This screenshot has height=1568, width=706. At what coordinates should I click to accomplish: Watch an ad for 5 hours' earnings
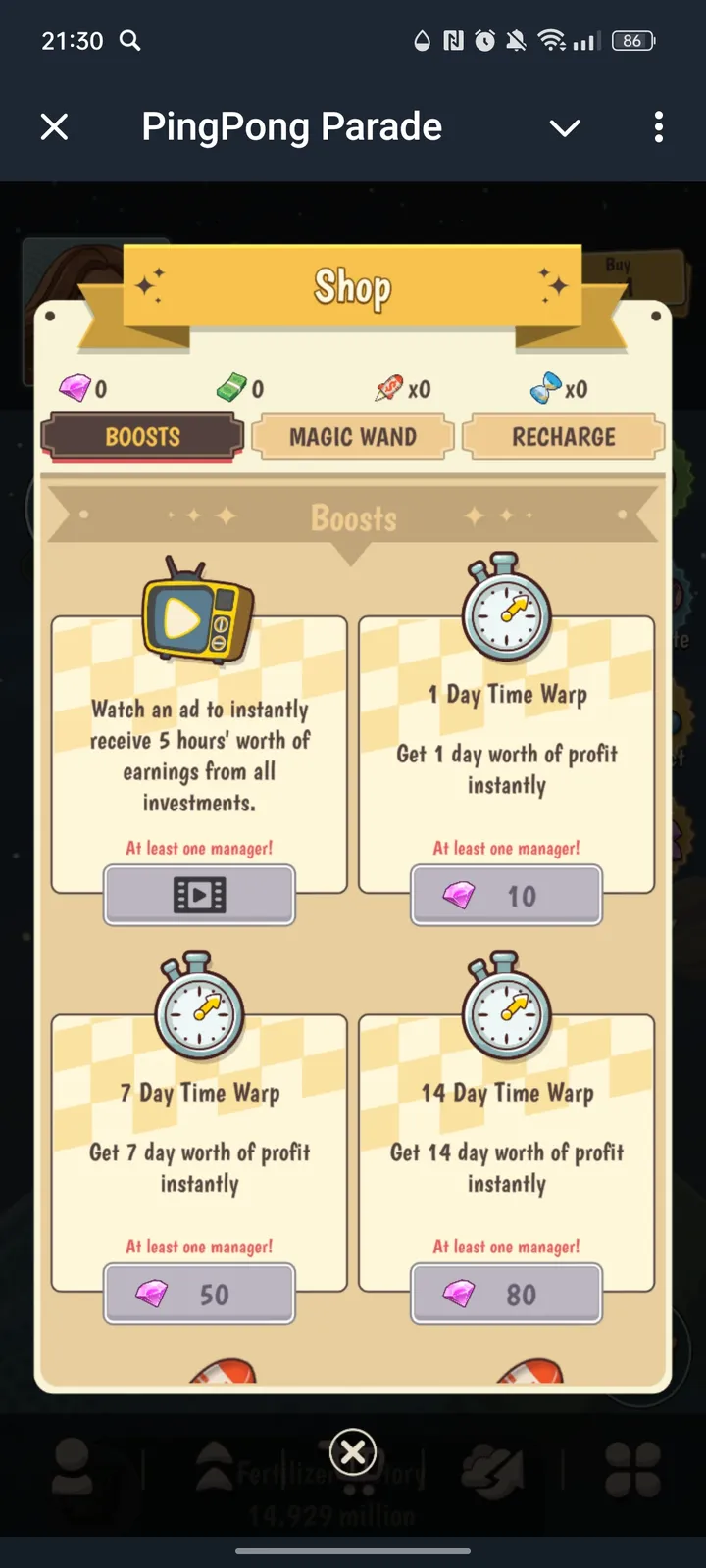[199, 895]
